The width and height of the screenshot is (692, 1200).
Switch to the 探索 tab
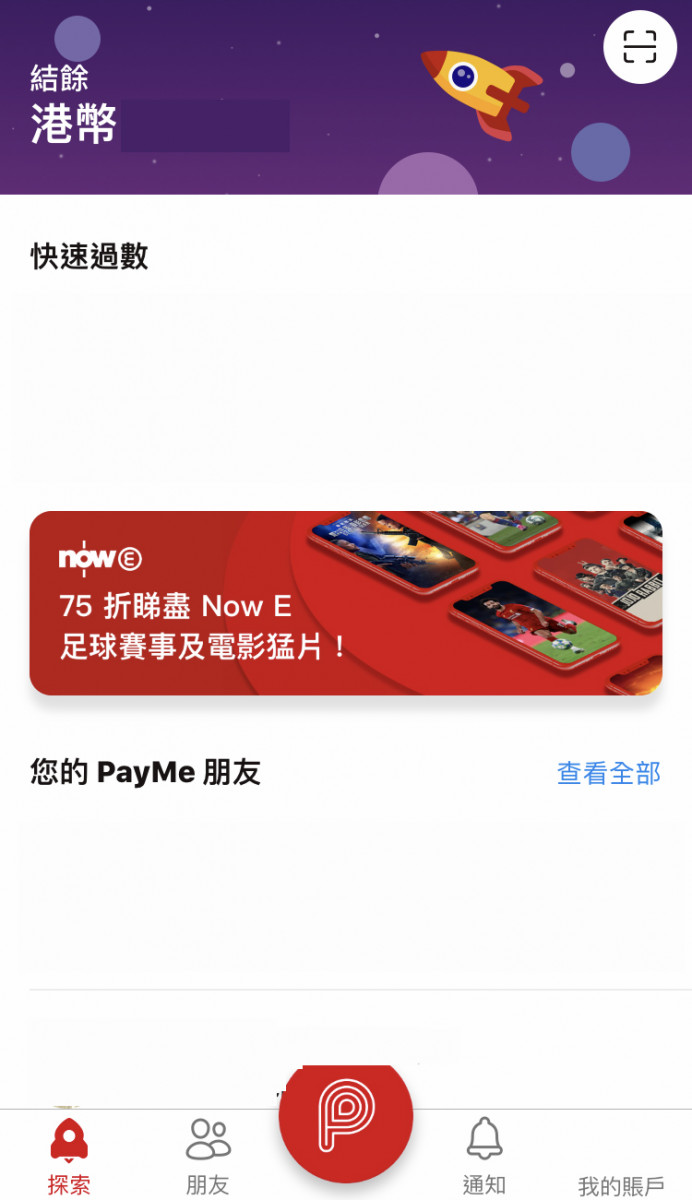pos(69,1157)
